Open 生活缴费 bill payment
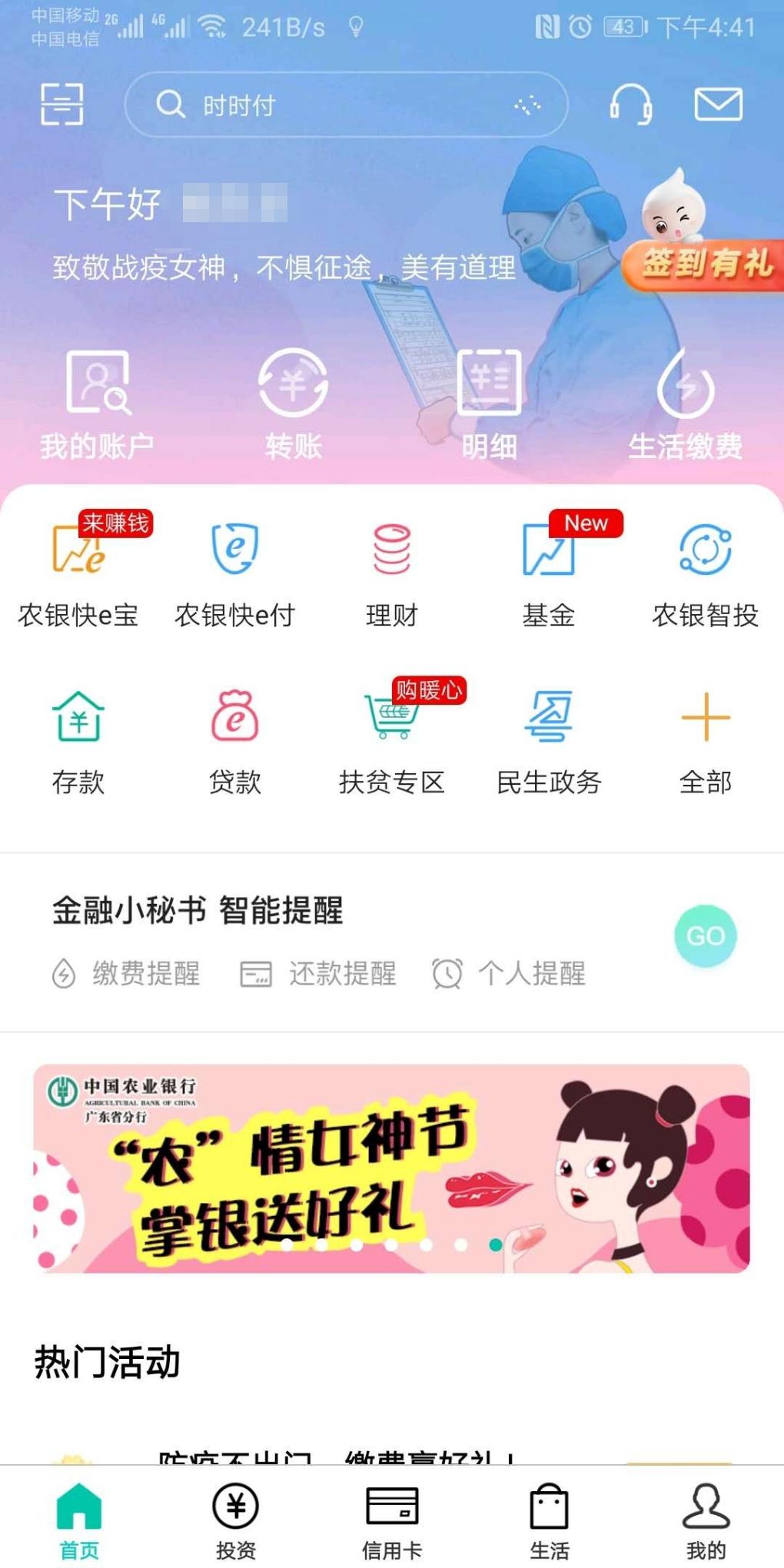The height and width of the screenshot is (1568, 784). (x=685, y=404)
